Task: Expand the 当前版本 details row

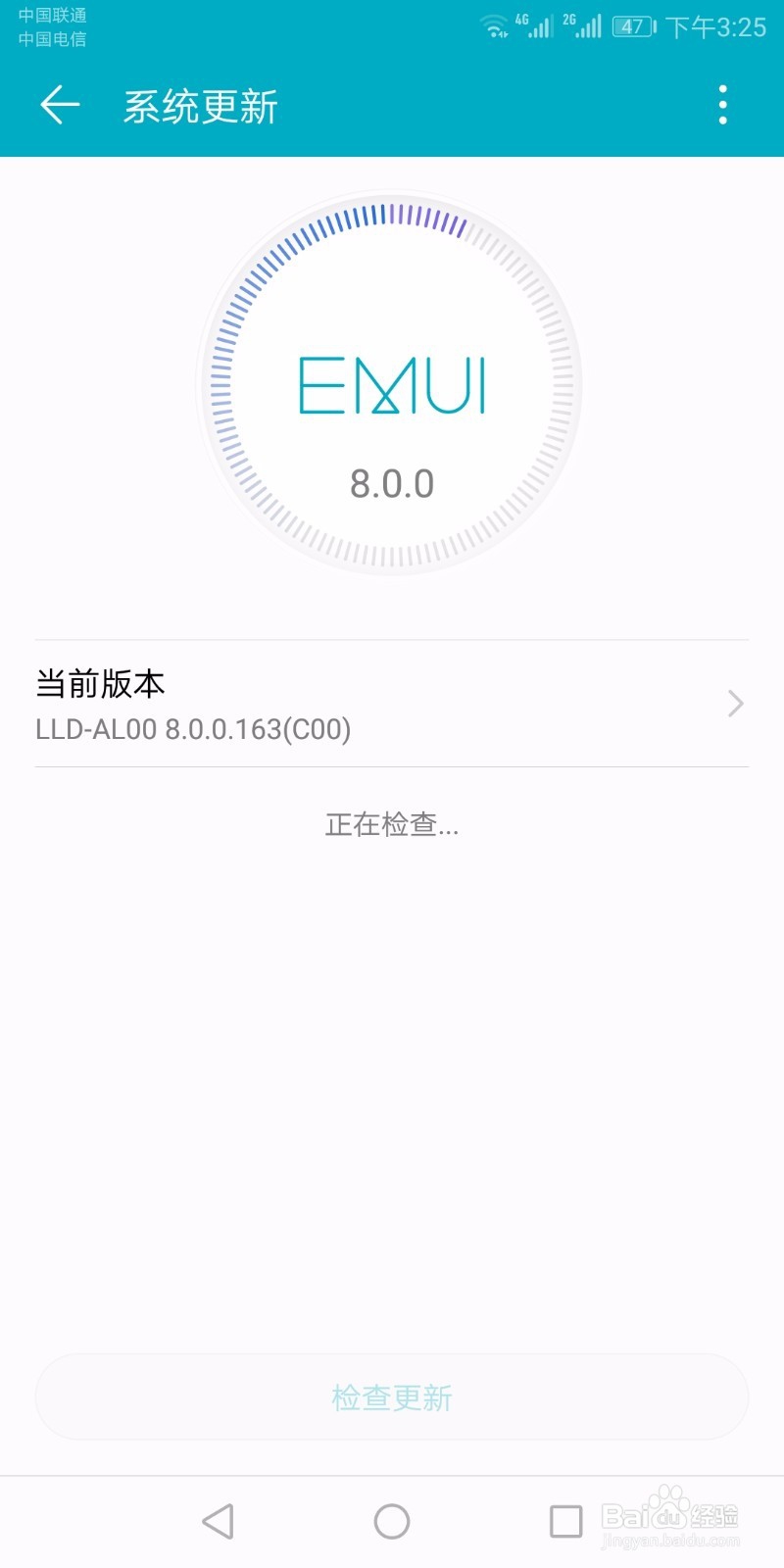Action: (x=392, y=704)
